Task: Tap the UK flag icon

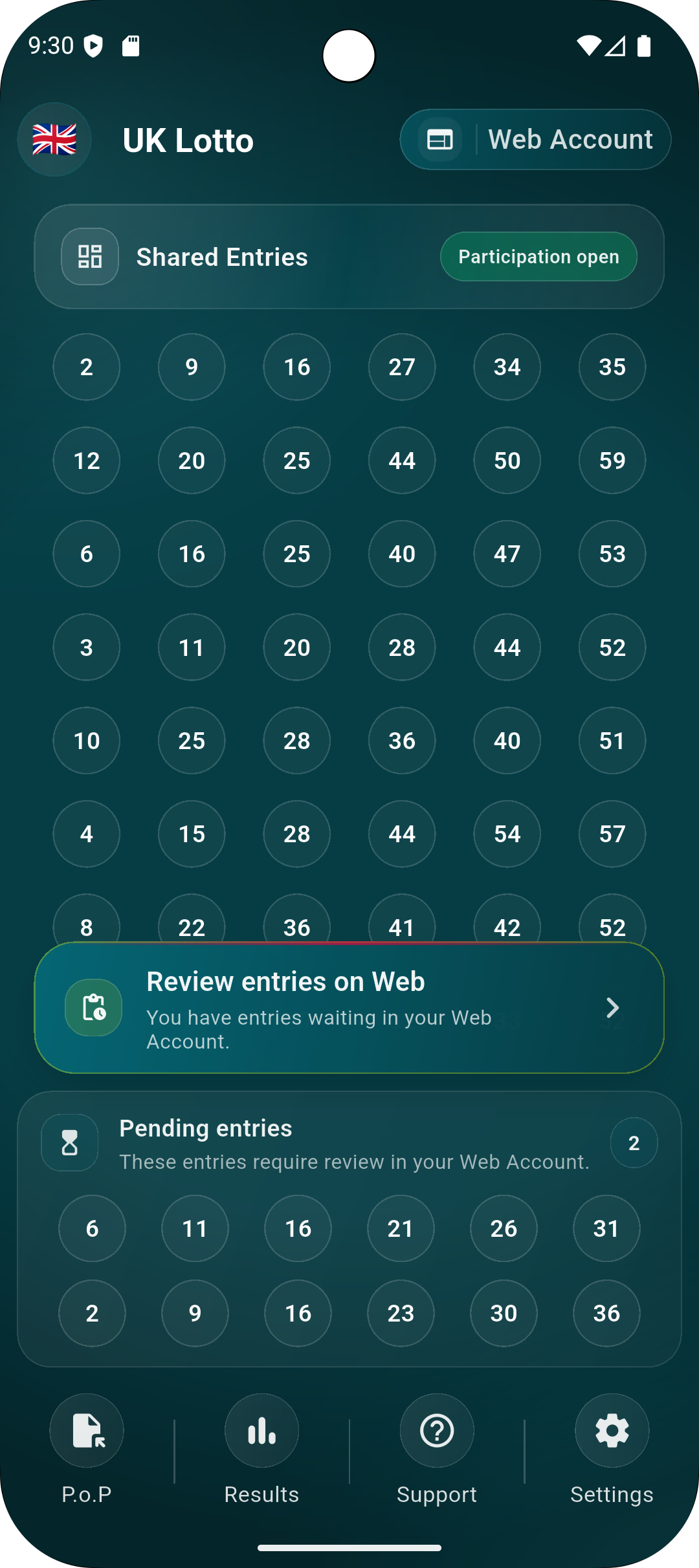Action: click(54, 139)
